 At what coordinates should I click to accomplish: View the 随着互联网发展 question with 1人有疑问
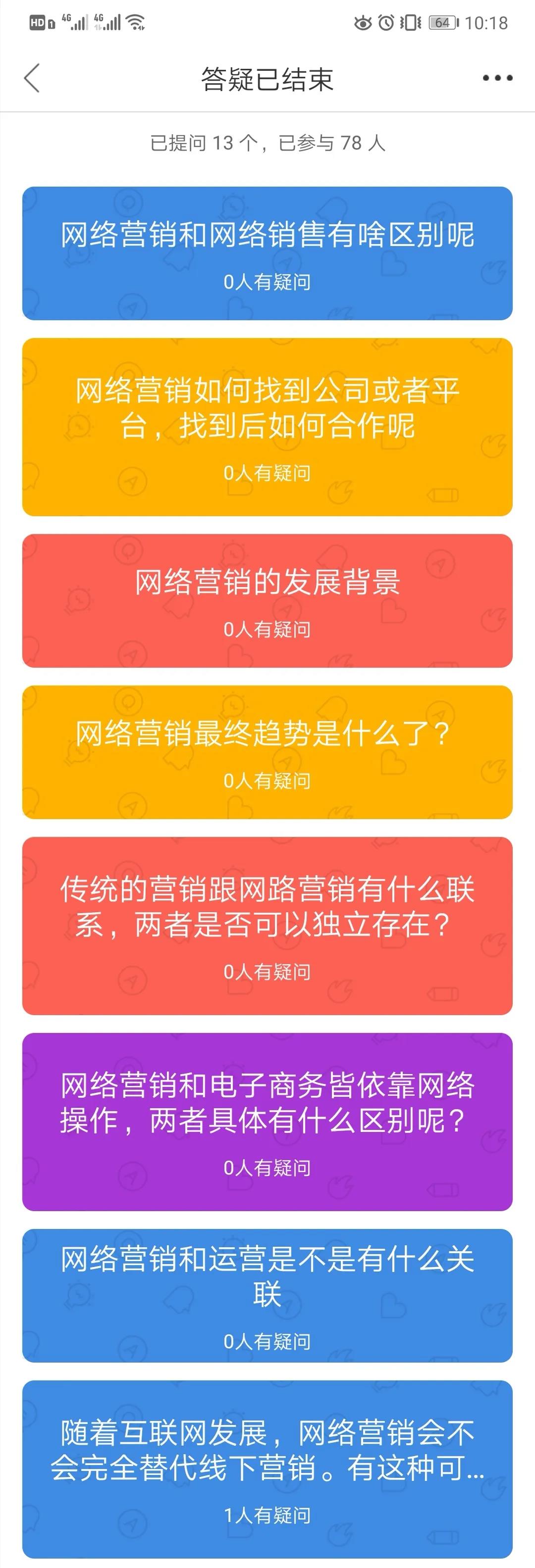click(x=267, y=1468)
